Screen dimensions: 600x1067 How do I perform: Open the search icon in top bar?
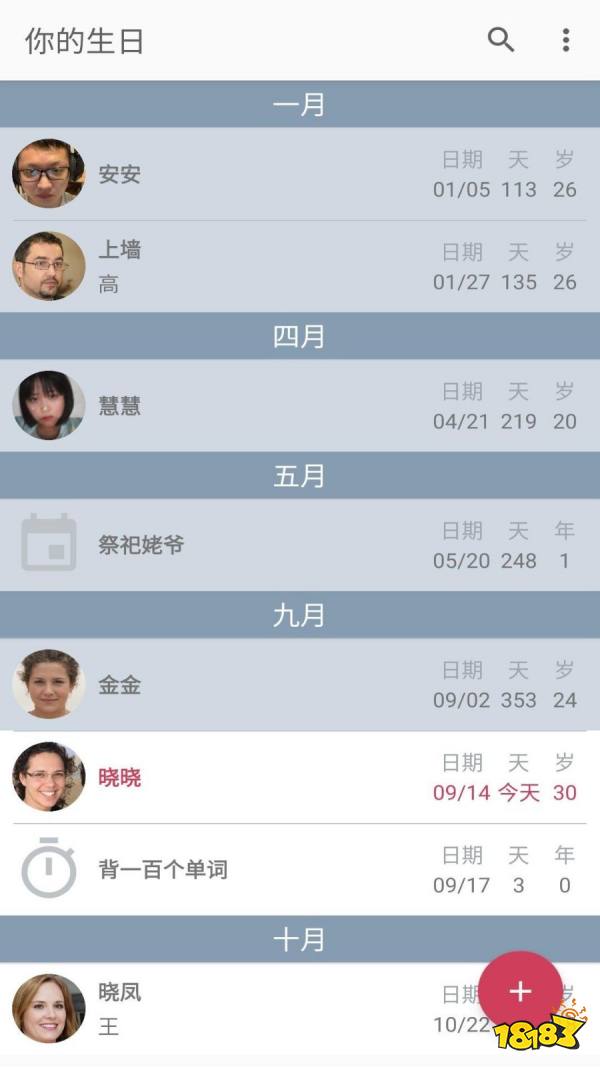coord(501,40)
